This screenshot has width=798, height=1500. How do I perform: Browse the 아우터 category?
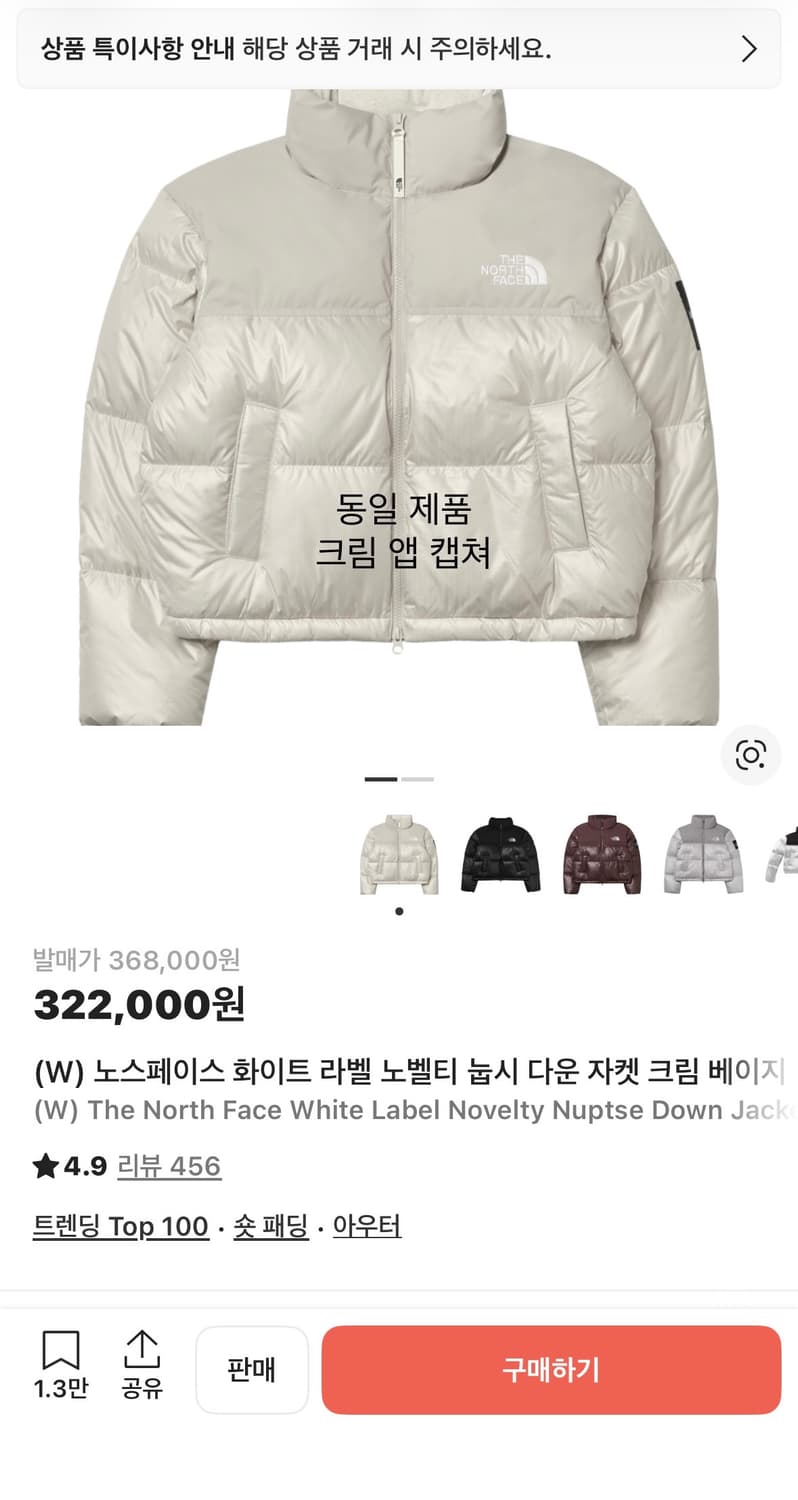point(366,1227)
